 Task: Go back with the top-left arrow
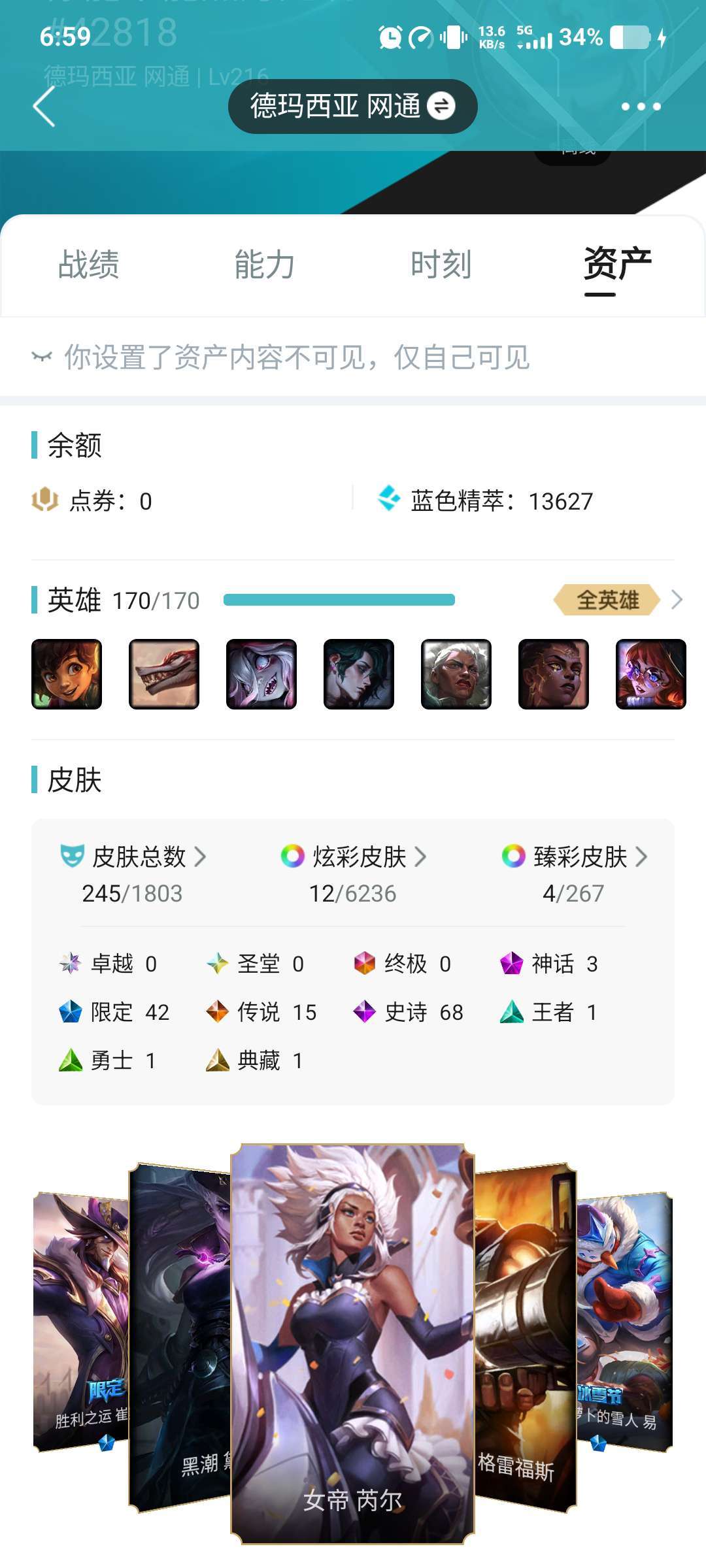click(x=44, y=106)
